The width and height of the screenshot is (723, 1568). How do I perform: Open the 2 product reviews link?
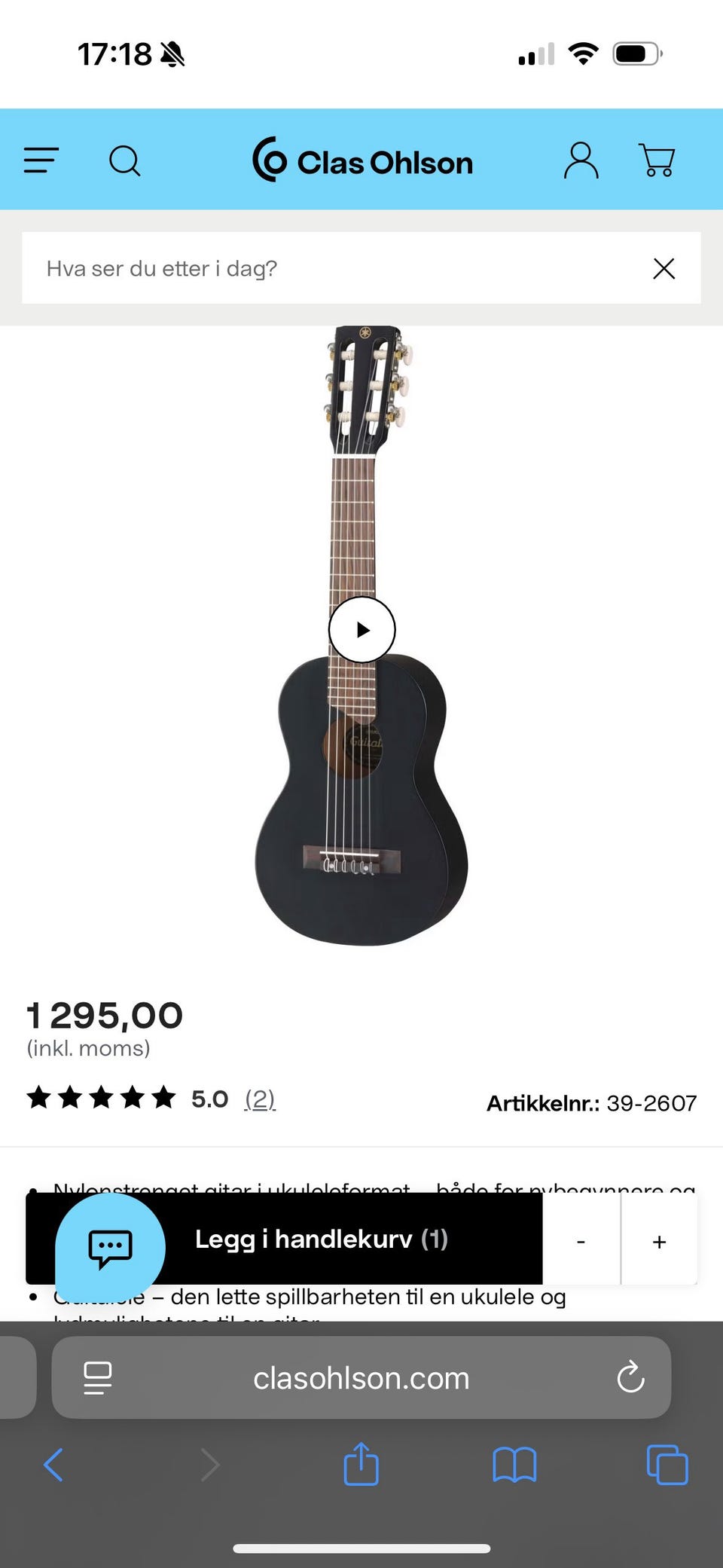click(260, 1099)
